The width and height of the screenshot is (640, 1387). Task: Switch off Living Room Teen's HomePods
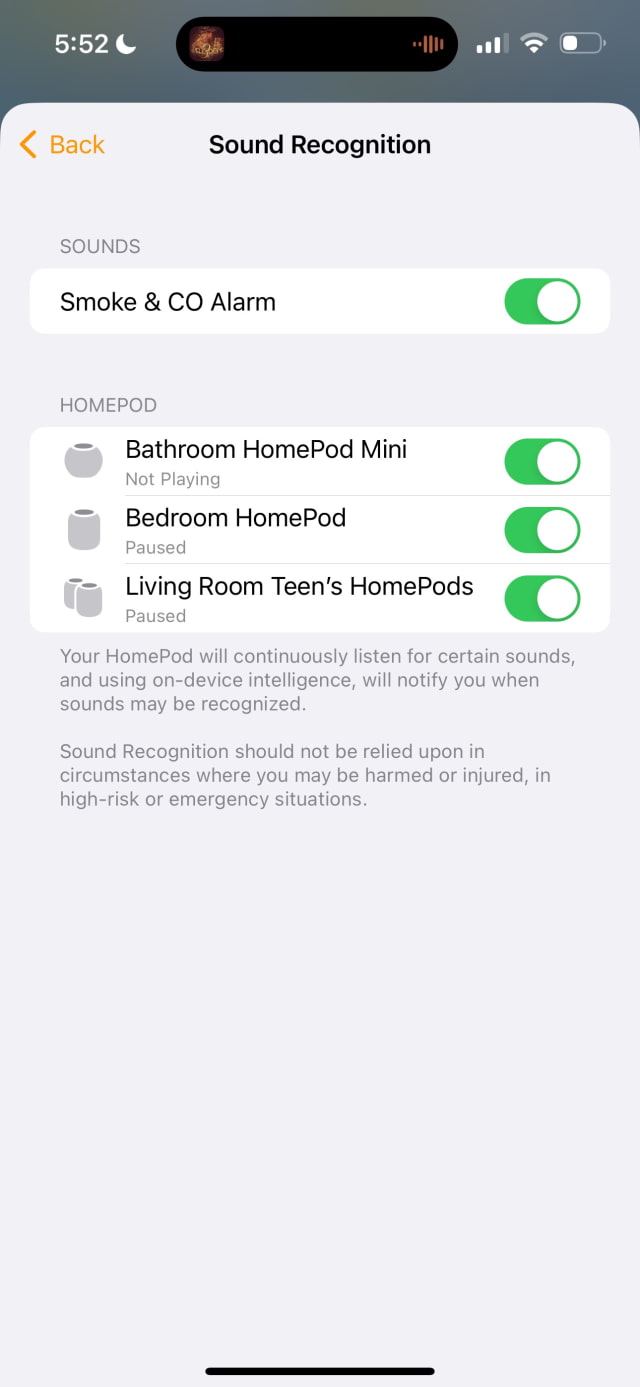(542, 599)
